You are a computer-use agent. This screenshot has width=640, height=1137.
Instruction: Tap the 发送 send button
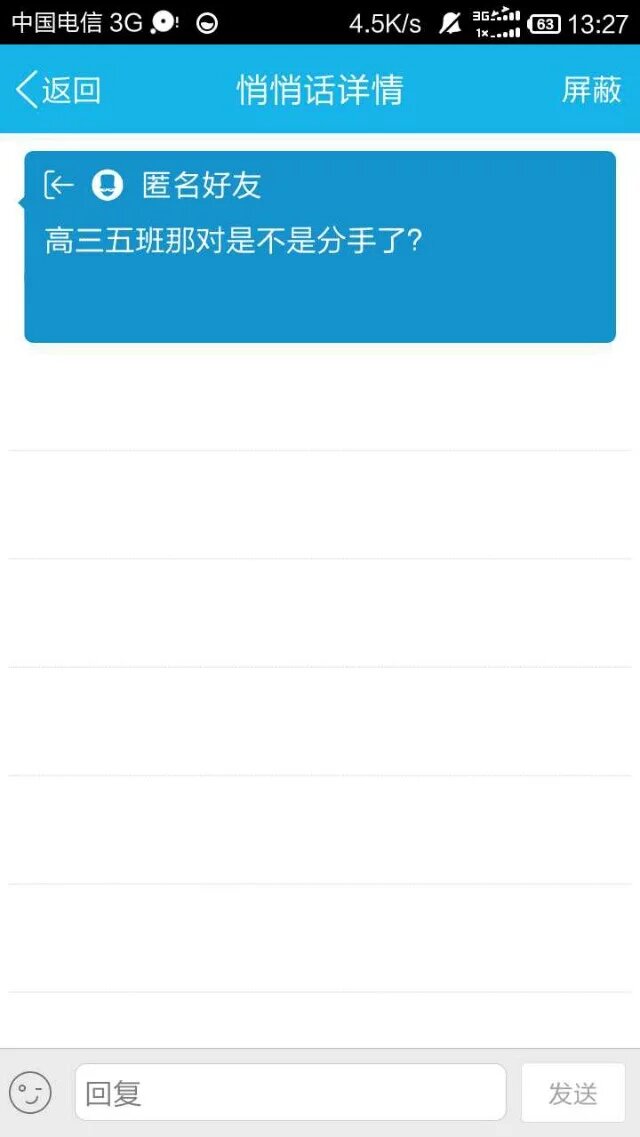point(573,1093)
